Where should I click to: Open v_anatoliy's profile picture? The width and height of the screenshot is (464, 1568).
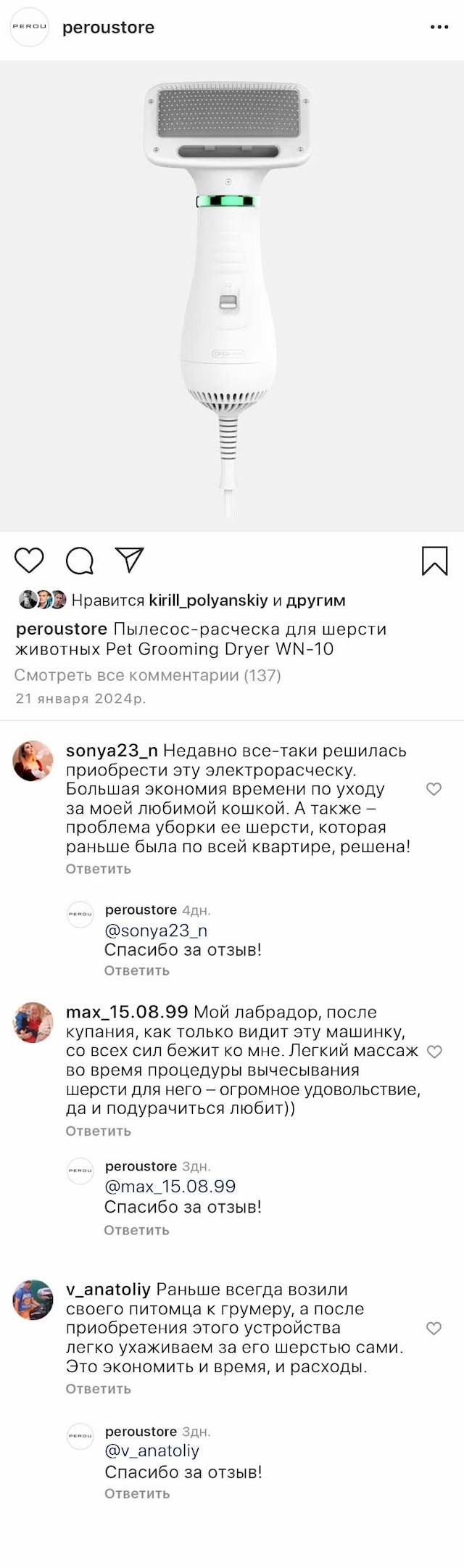point(33,1300)
